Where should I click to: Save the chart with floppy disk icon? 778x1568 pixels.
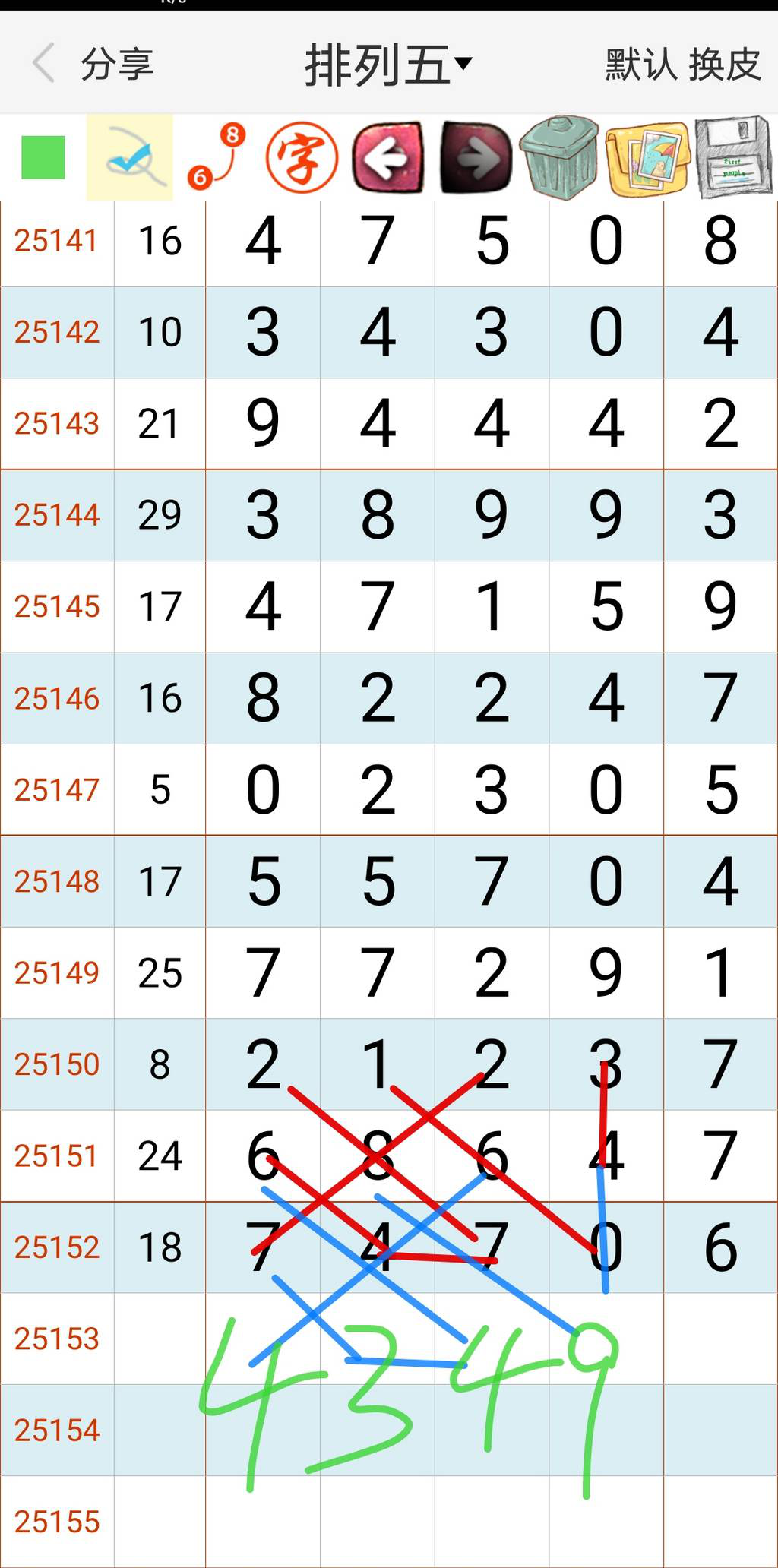(733, 157)
